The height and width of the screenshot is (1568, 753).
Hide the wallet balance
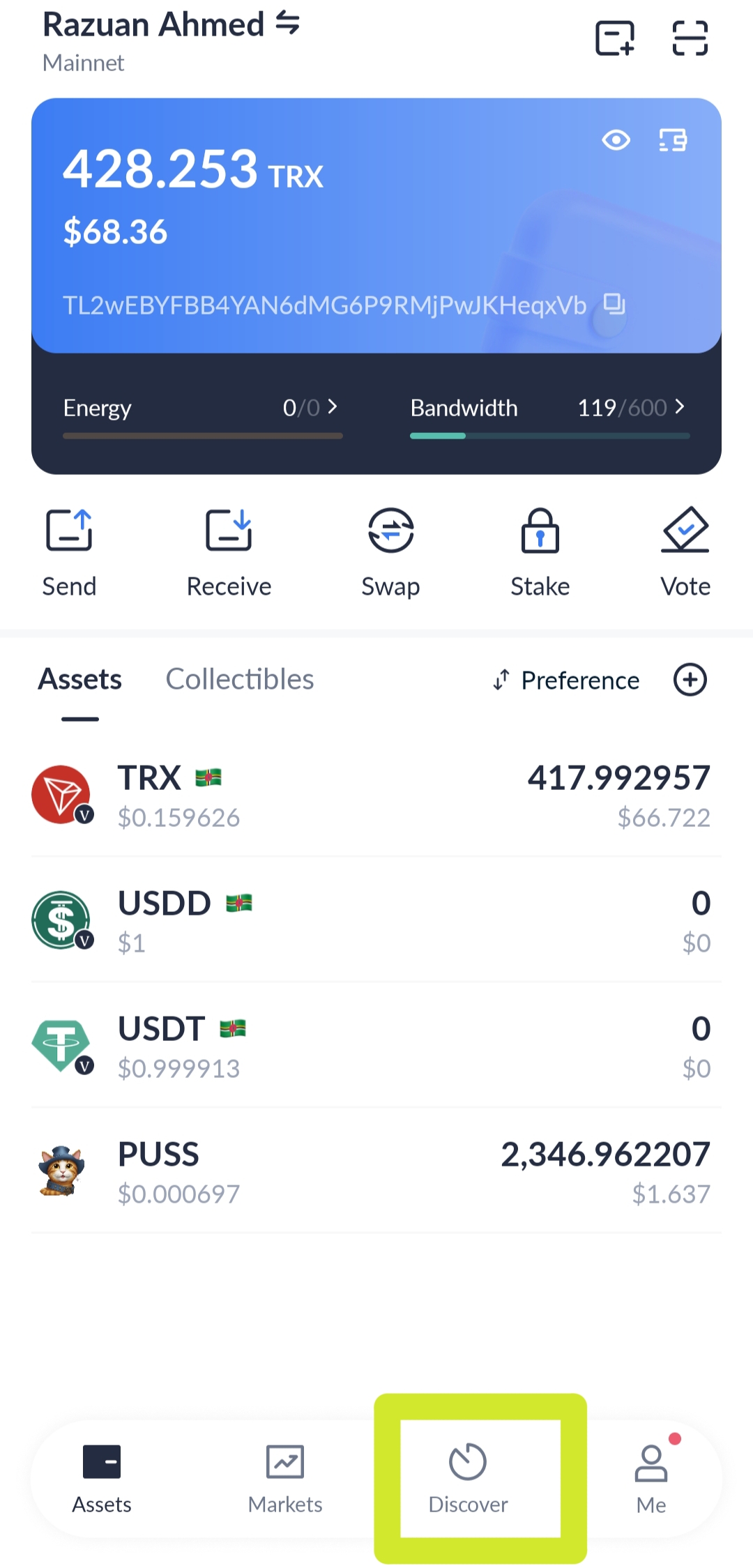[616, 140]
